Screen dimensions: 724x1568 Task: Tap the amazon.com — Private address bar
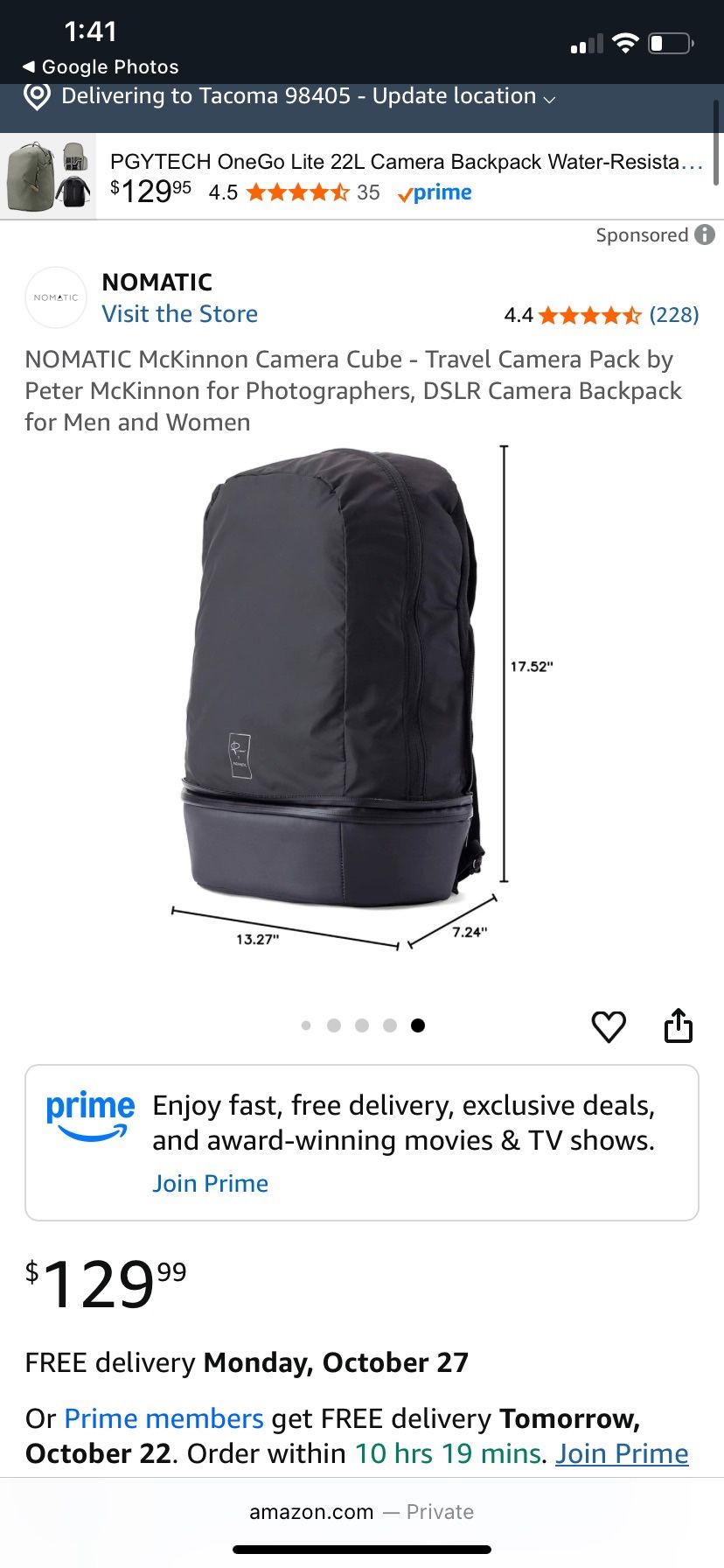click(x=362, y=1511)
